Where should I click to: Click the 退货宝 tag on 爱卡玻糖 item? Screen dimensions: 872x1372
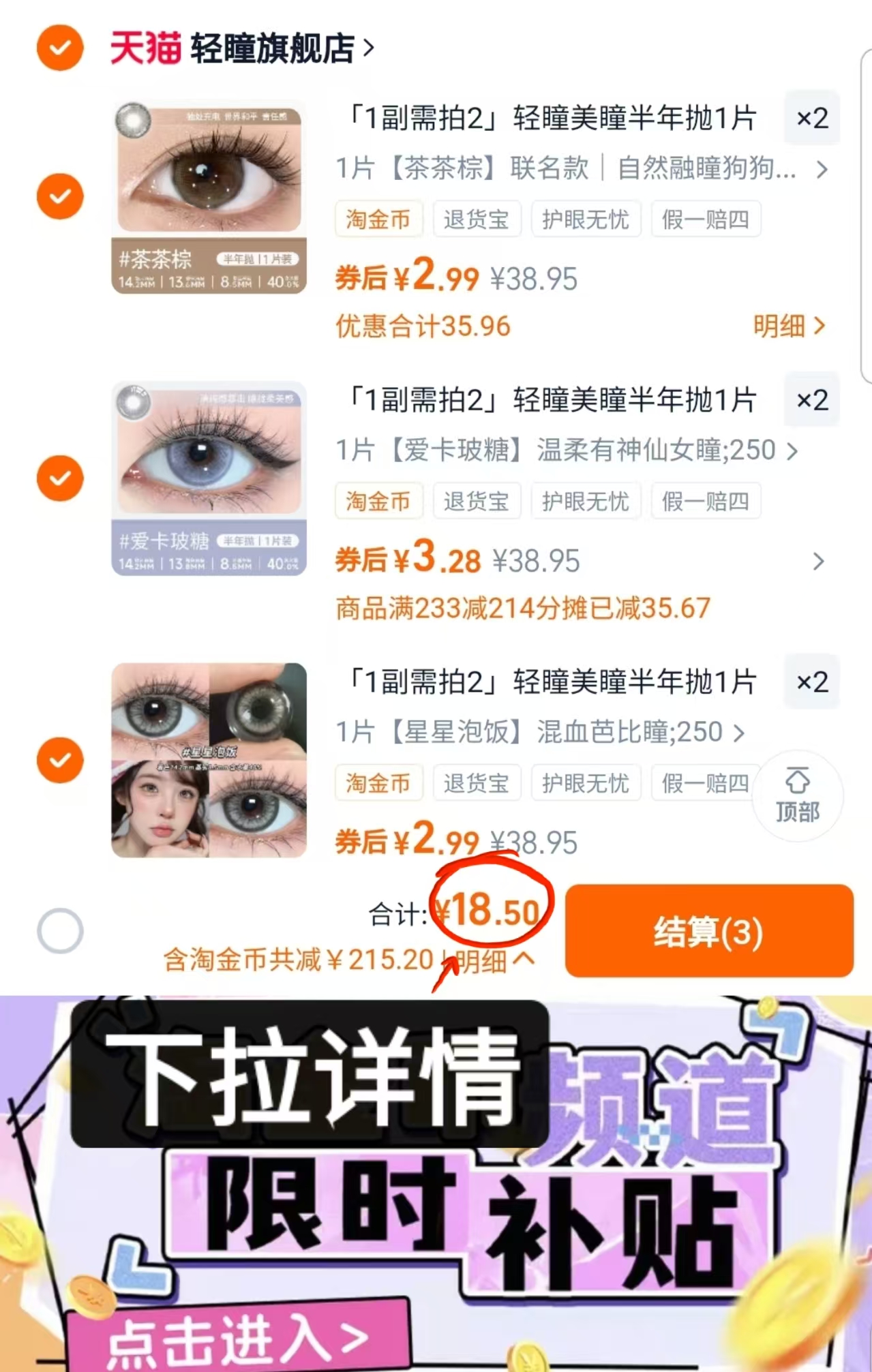point(477,501)
